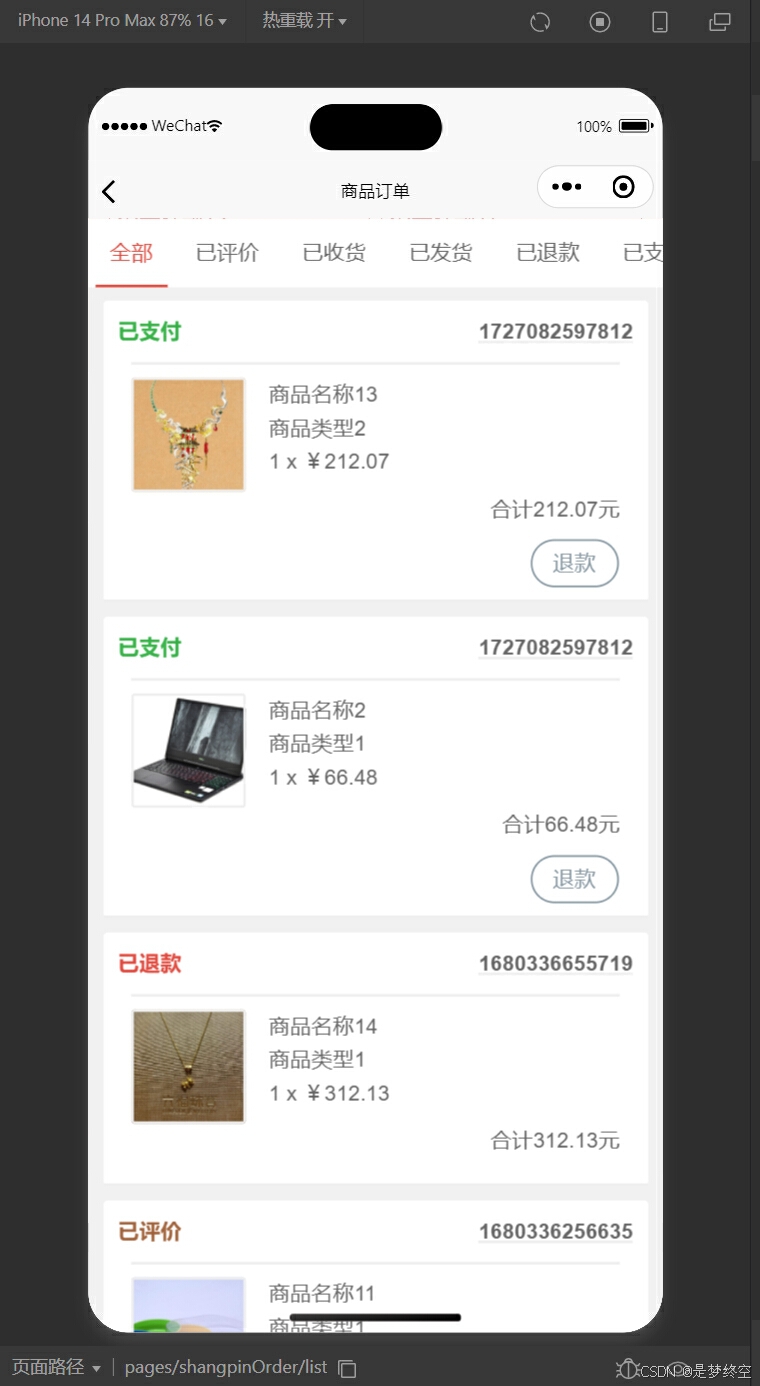The width and height of the screenshot is (760, 1386).
Task: Request refund on the 商品名称2 order
Action: (x=574, y=879)
